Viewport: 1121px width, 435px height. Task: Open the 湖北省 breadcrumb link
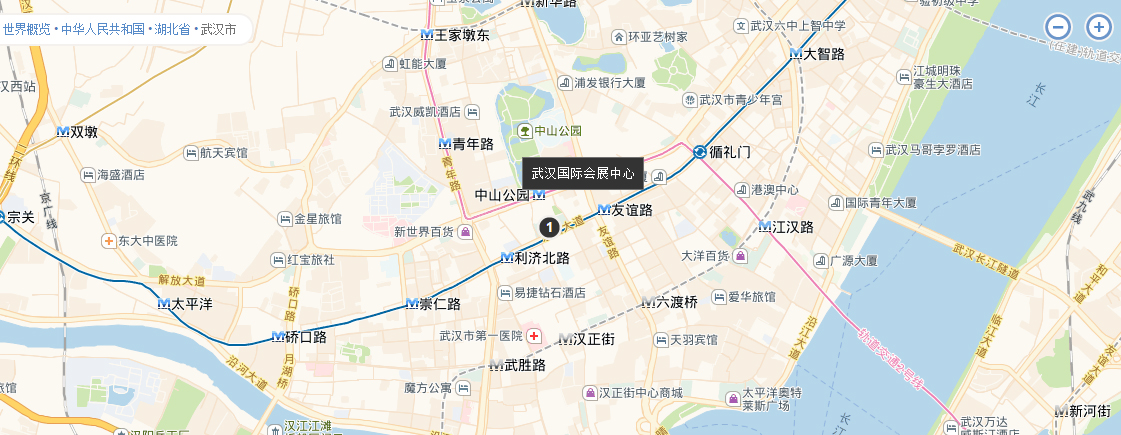point(172,30)
